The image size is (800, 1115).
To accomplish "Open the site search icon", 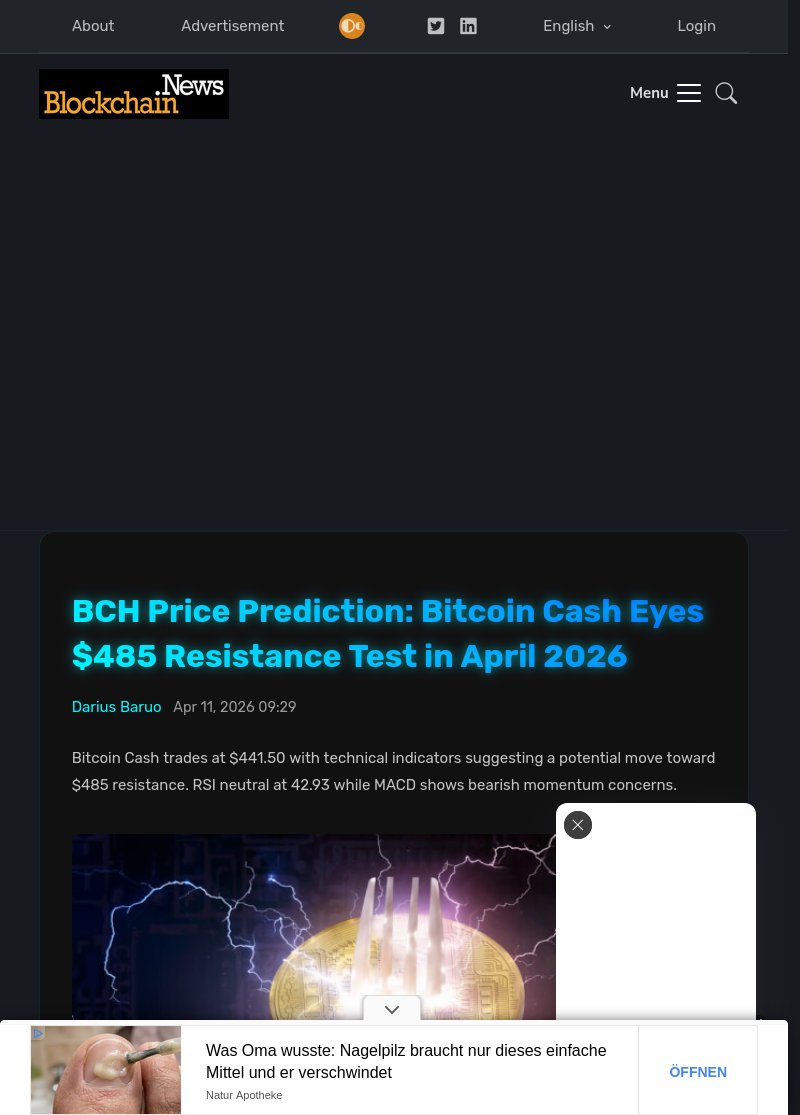I will [x=727, y=93].
